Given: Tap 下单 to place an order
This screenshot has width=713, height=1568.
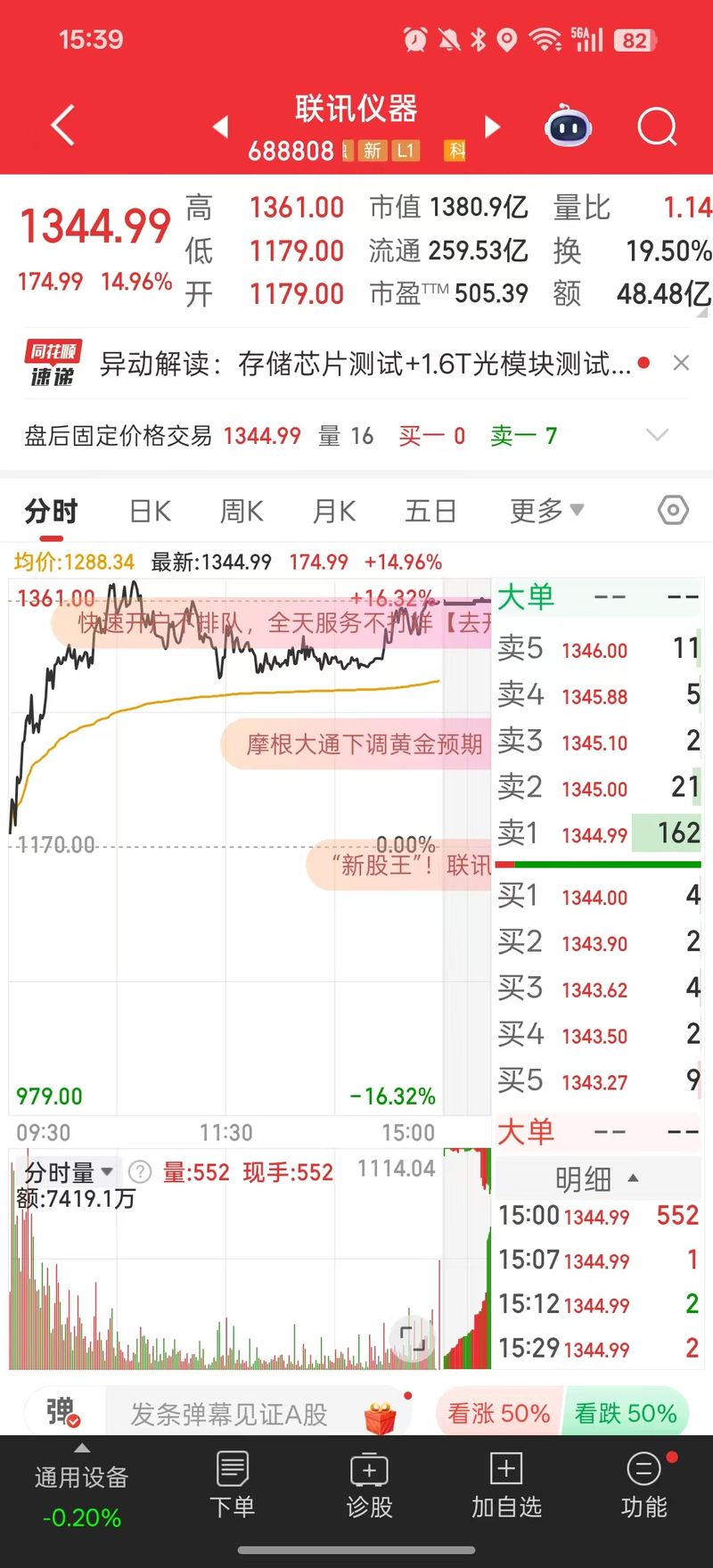Looking at the screenshot, I should (233, 1485).
